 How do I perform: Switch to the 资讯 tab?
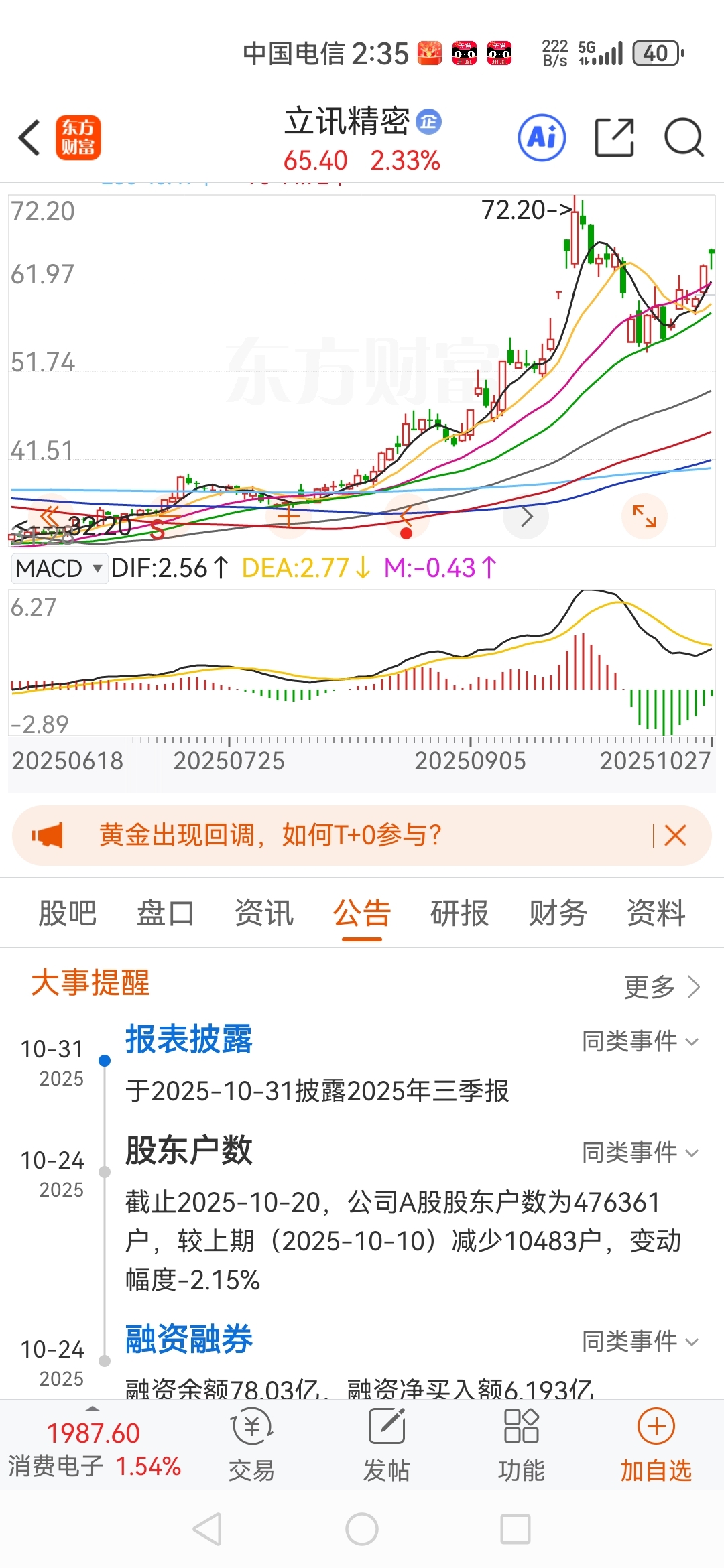point(264,913)
